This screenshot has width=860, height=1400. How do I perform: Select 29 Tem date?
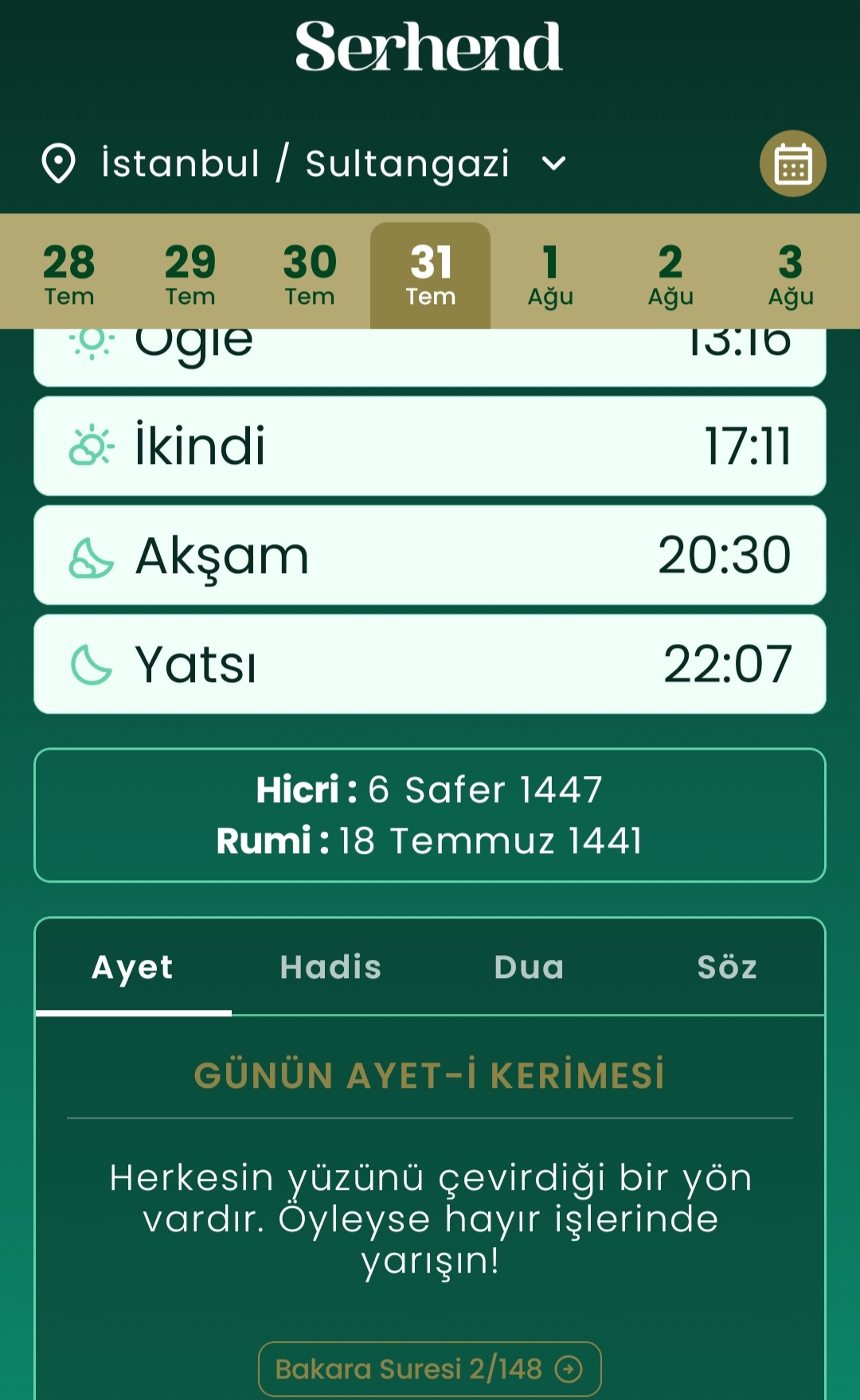[190, 275]
